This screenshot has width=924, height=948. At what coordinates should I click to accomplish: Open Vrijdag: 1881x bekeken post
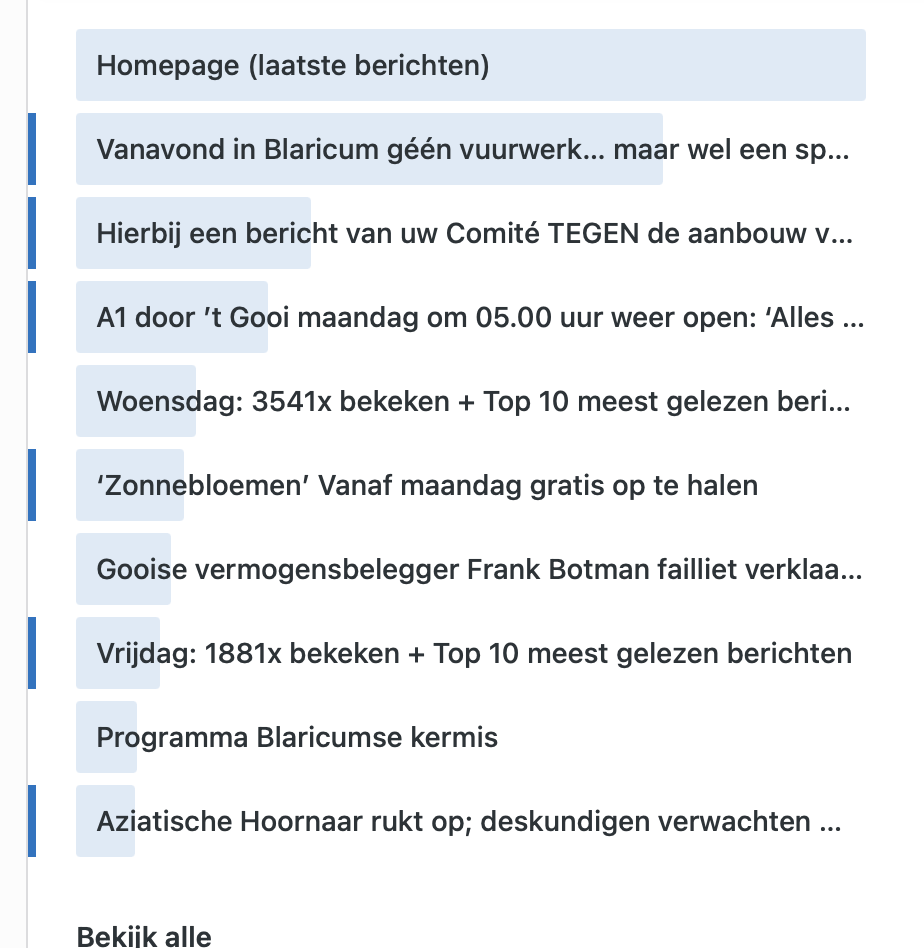pos(470,653)
